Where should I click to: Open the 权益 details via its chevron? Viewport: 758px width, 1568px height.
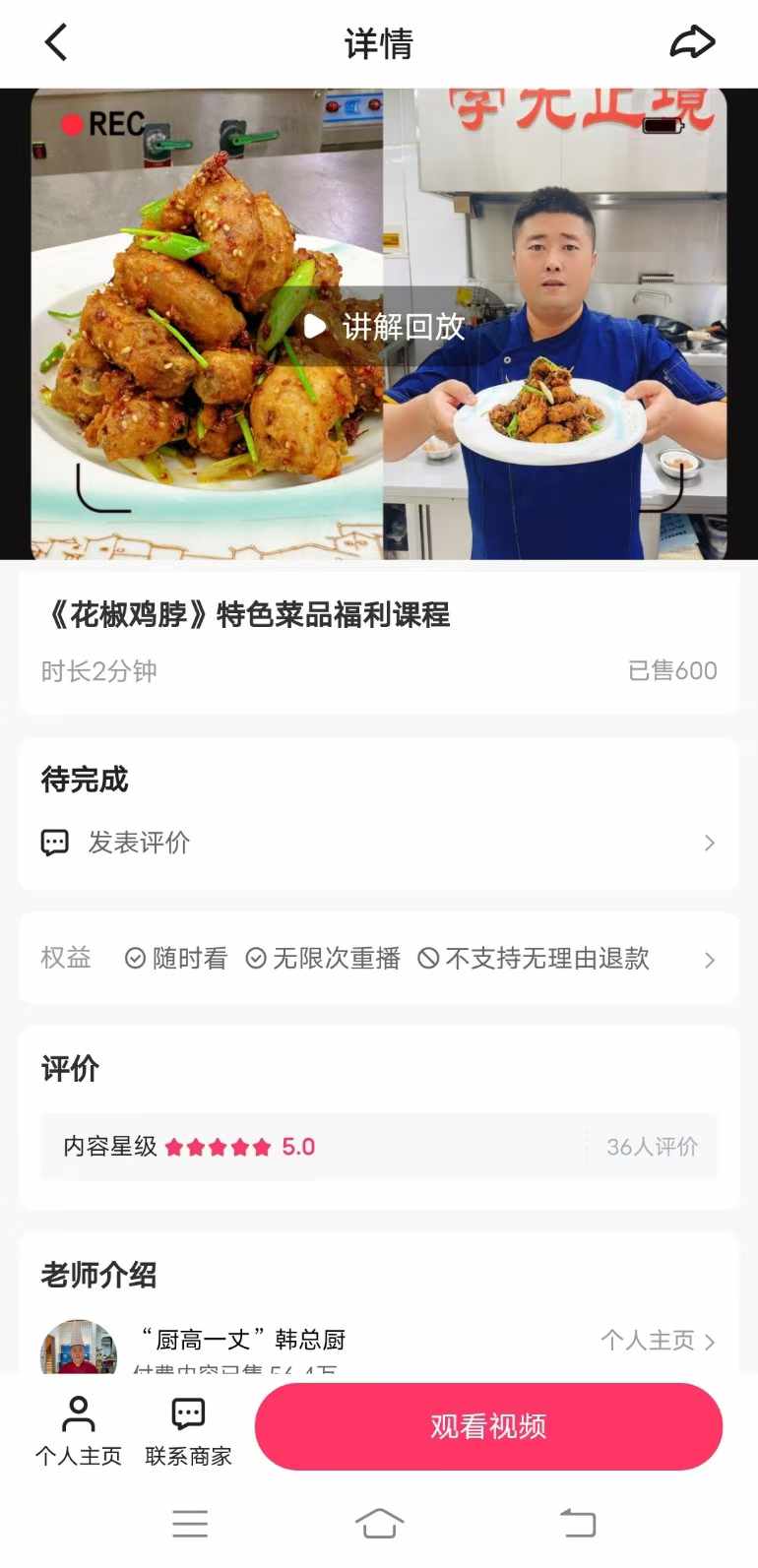point(710,958)
